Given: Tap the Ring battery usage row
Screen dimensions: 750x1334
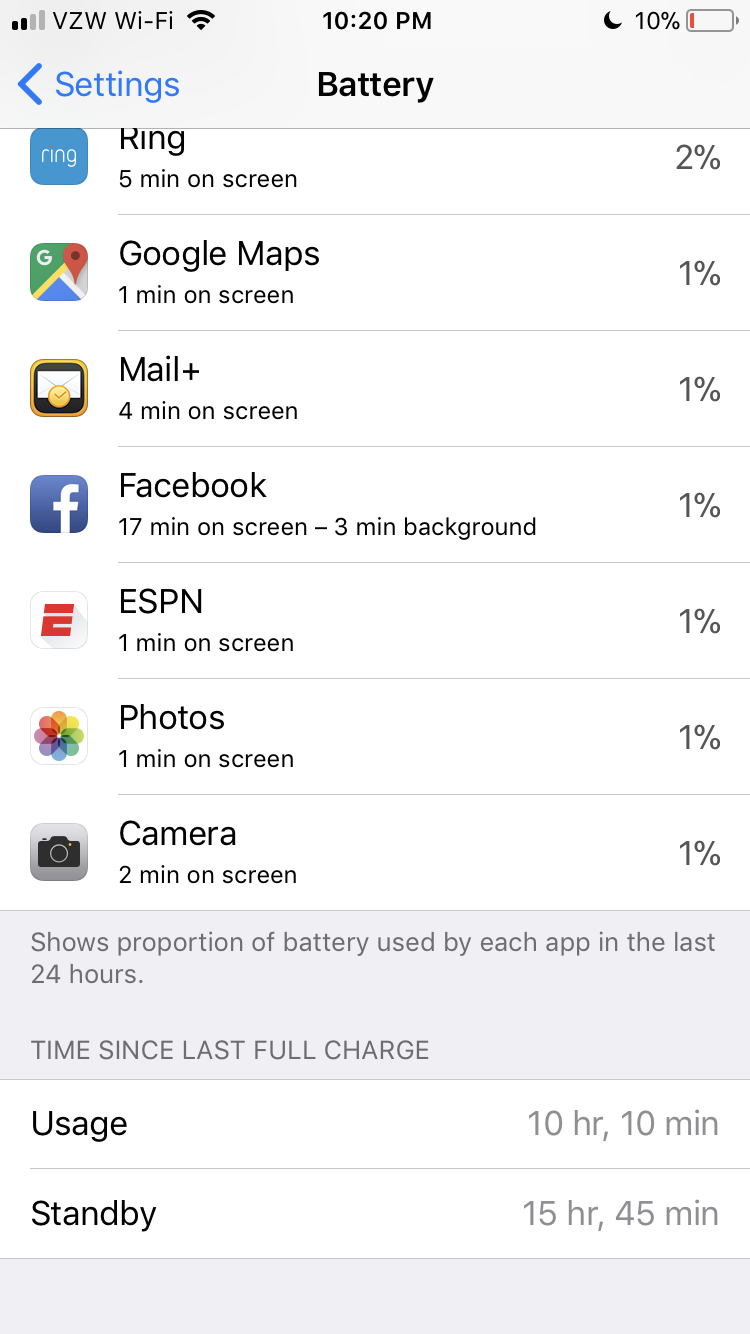Looking at the screenshot, I should tap(375, 171).
